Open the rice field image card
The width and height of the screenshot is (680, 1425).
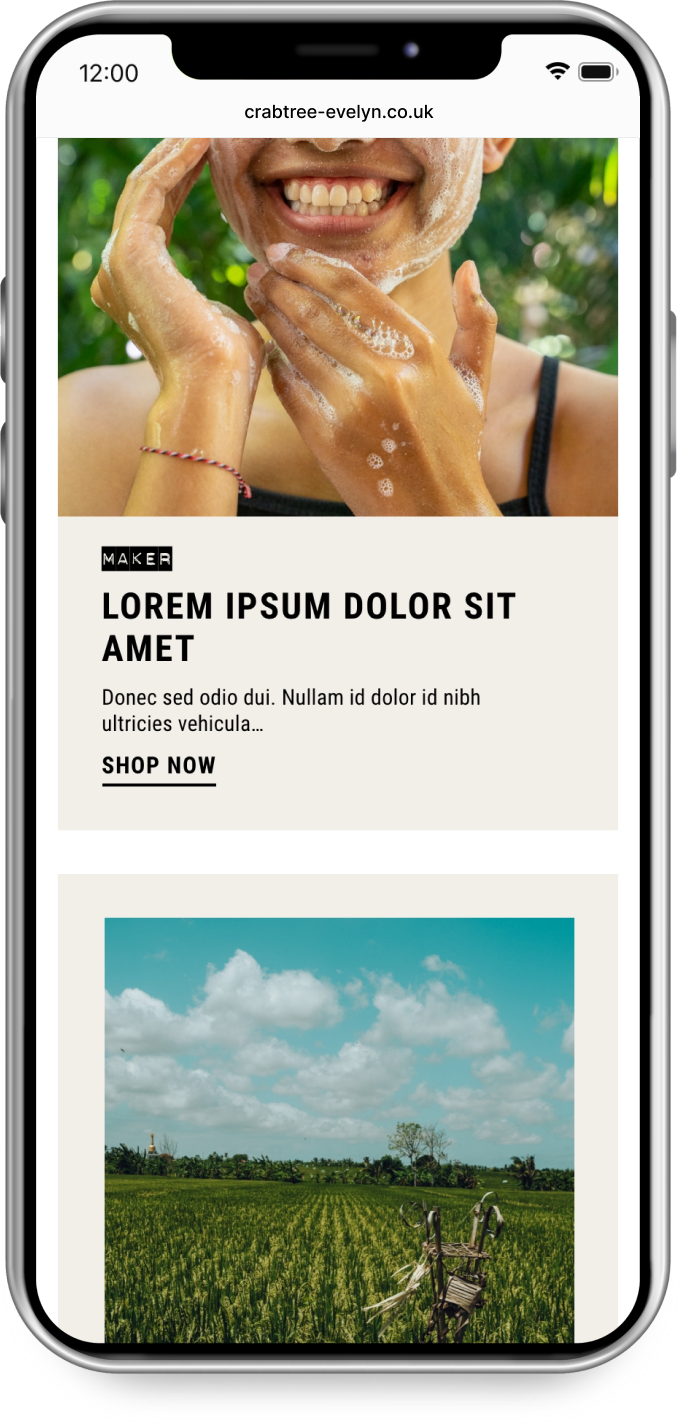pos(339,1129)
